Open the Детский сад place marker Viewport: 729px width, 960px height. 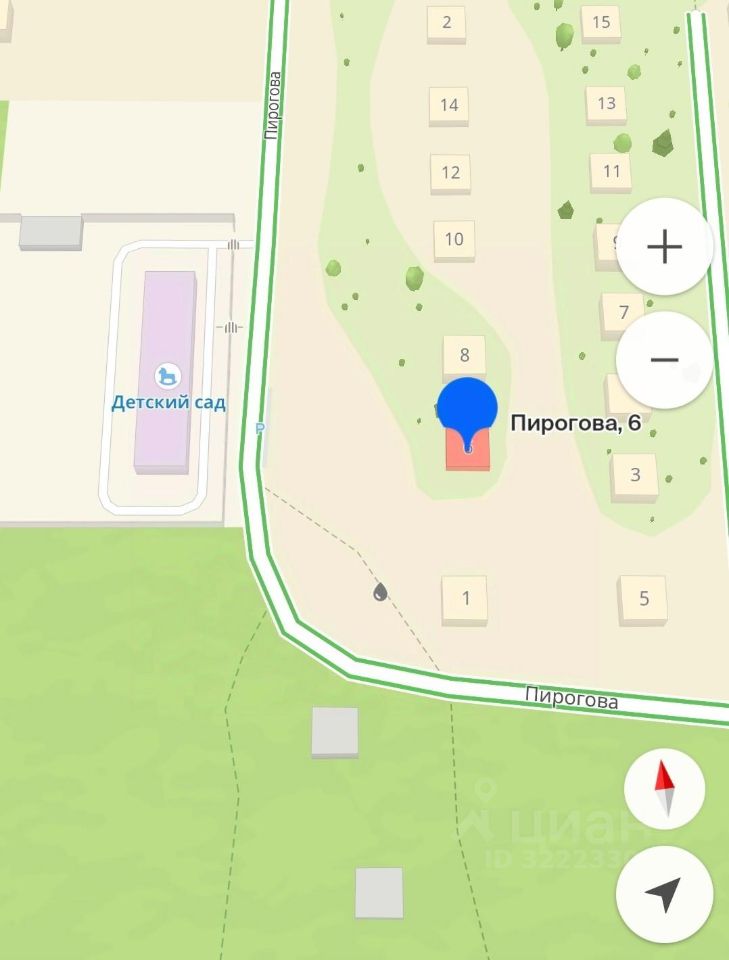click(168, 377)
